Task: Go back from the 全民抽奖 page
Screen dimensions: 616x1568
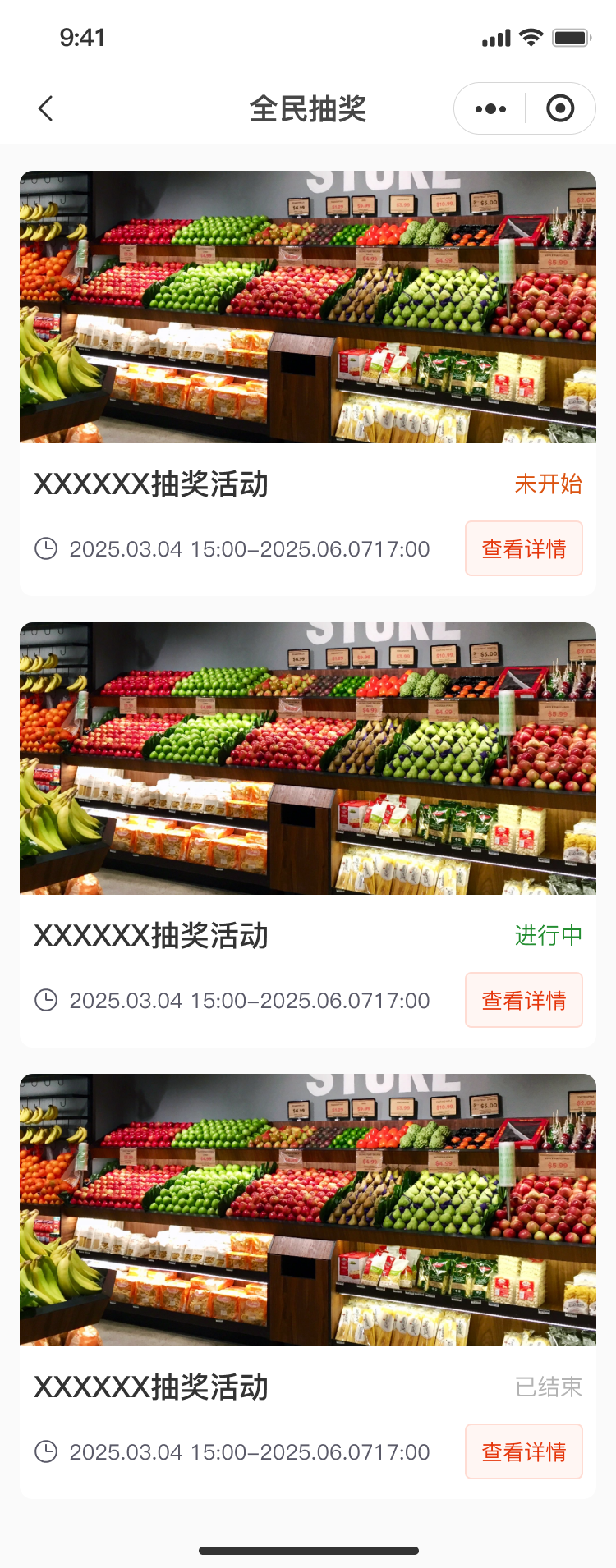Action: (x=46, y=108)
